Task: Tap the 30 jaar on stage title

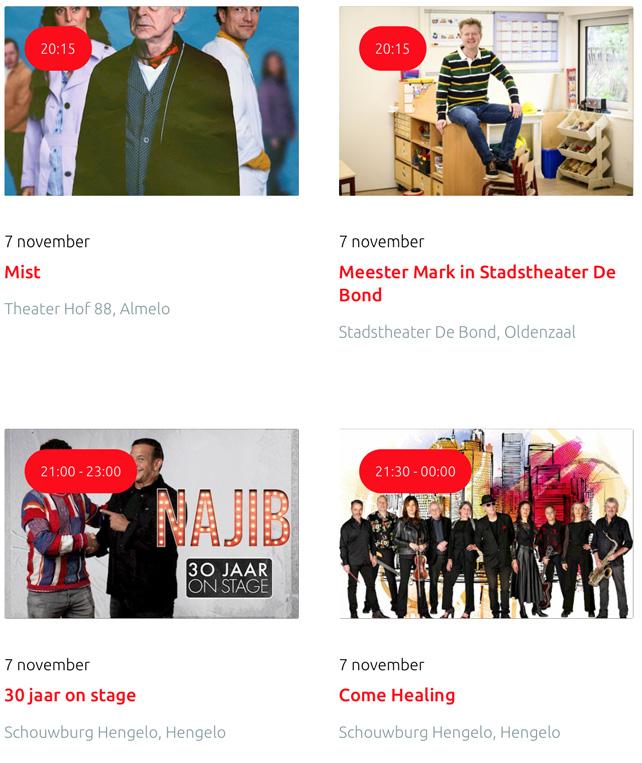Action: [70, 695]
